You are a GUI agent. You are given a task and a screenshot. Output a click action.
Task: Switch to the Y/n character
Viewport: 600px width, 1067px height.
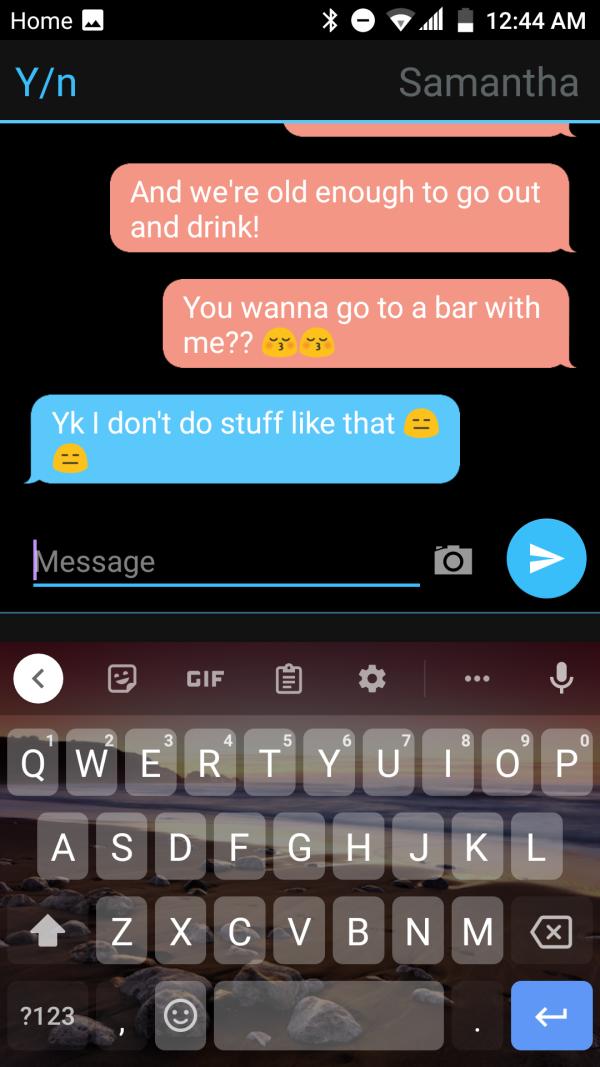(47, 82)
